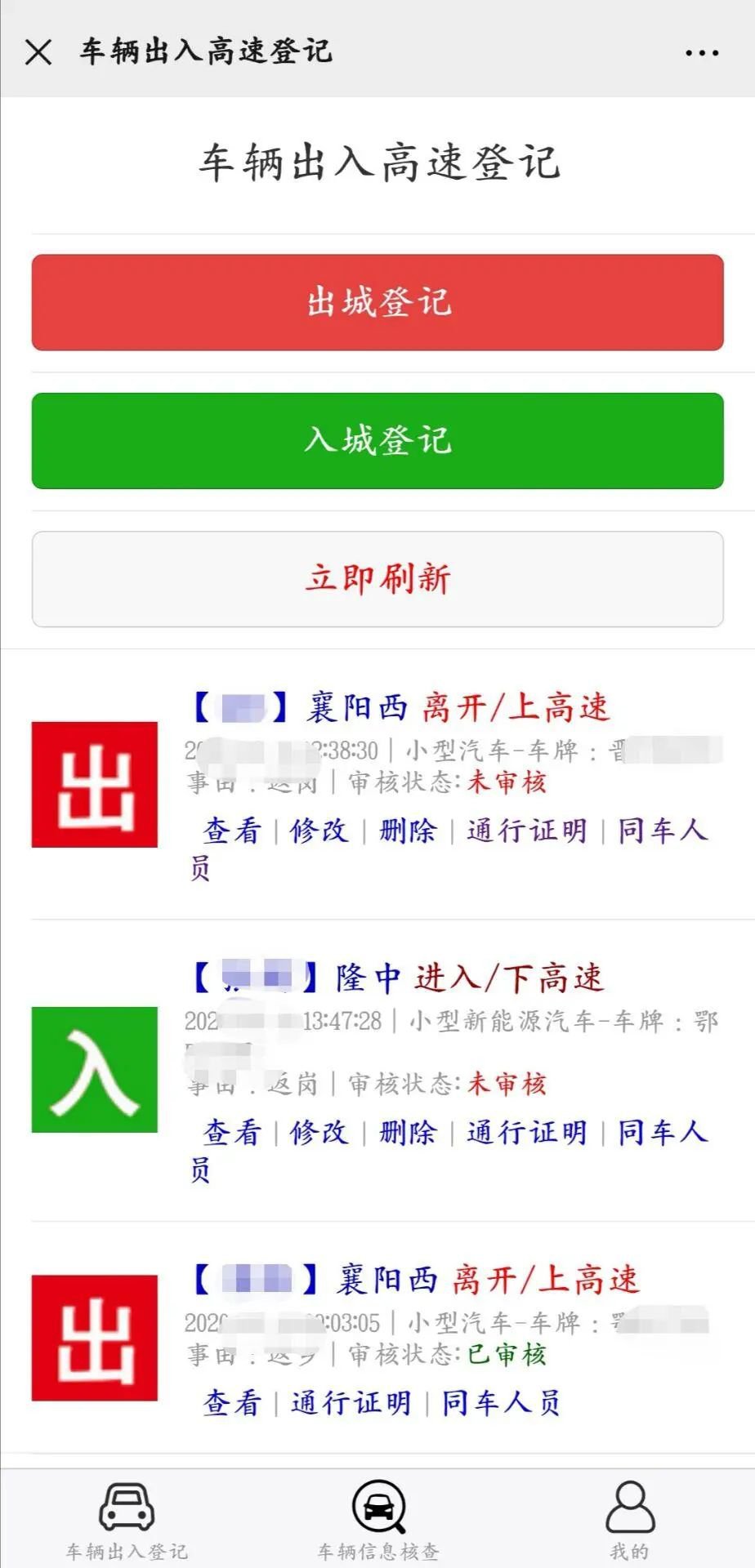Open 通行证明 for the 未审核 襄阳西 record

(x=527, y=831)
